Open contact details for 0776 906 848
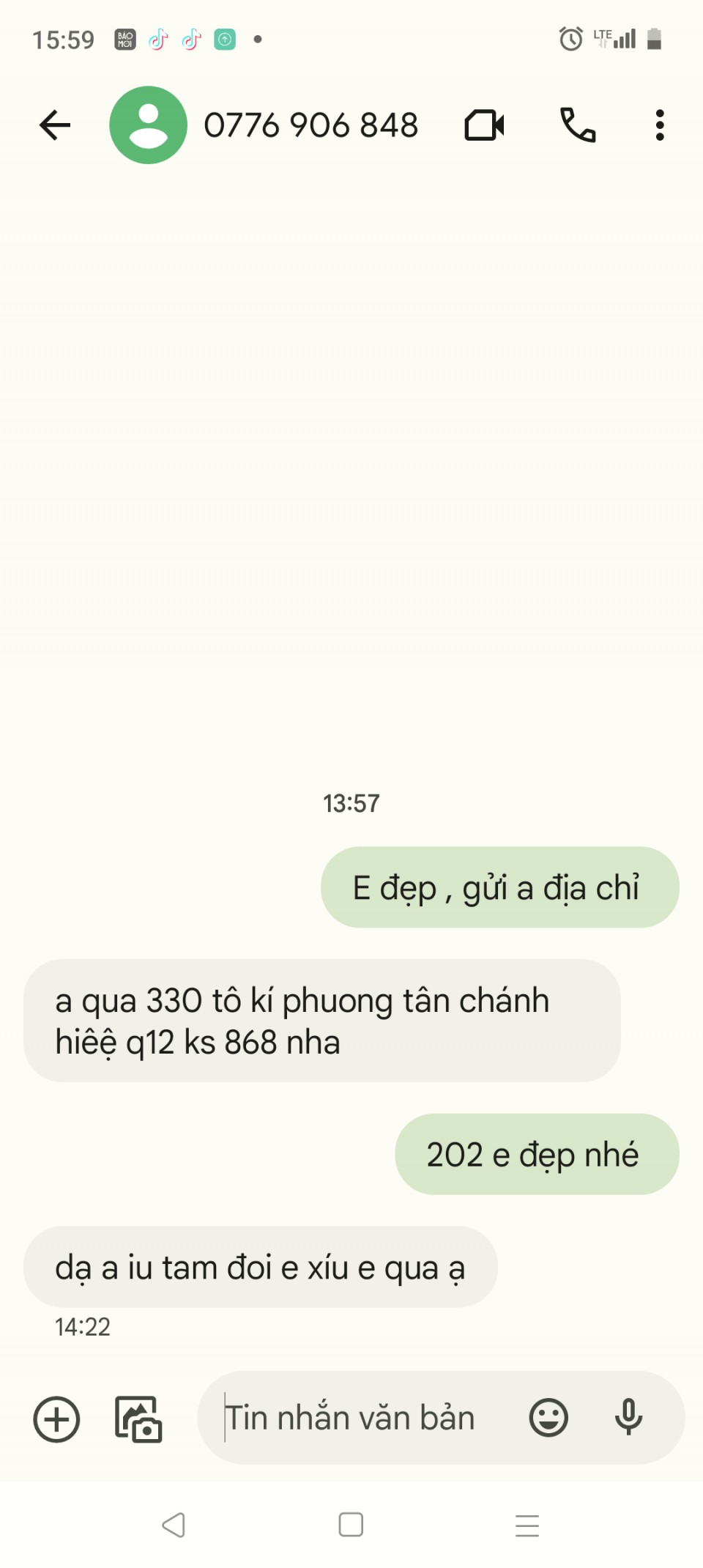703x1568 pixels. pos(310,125)
